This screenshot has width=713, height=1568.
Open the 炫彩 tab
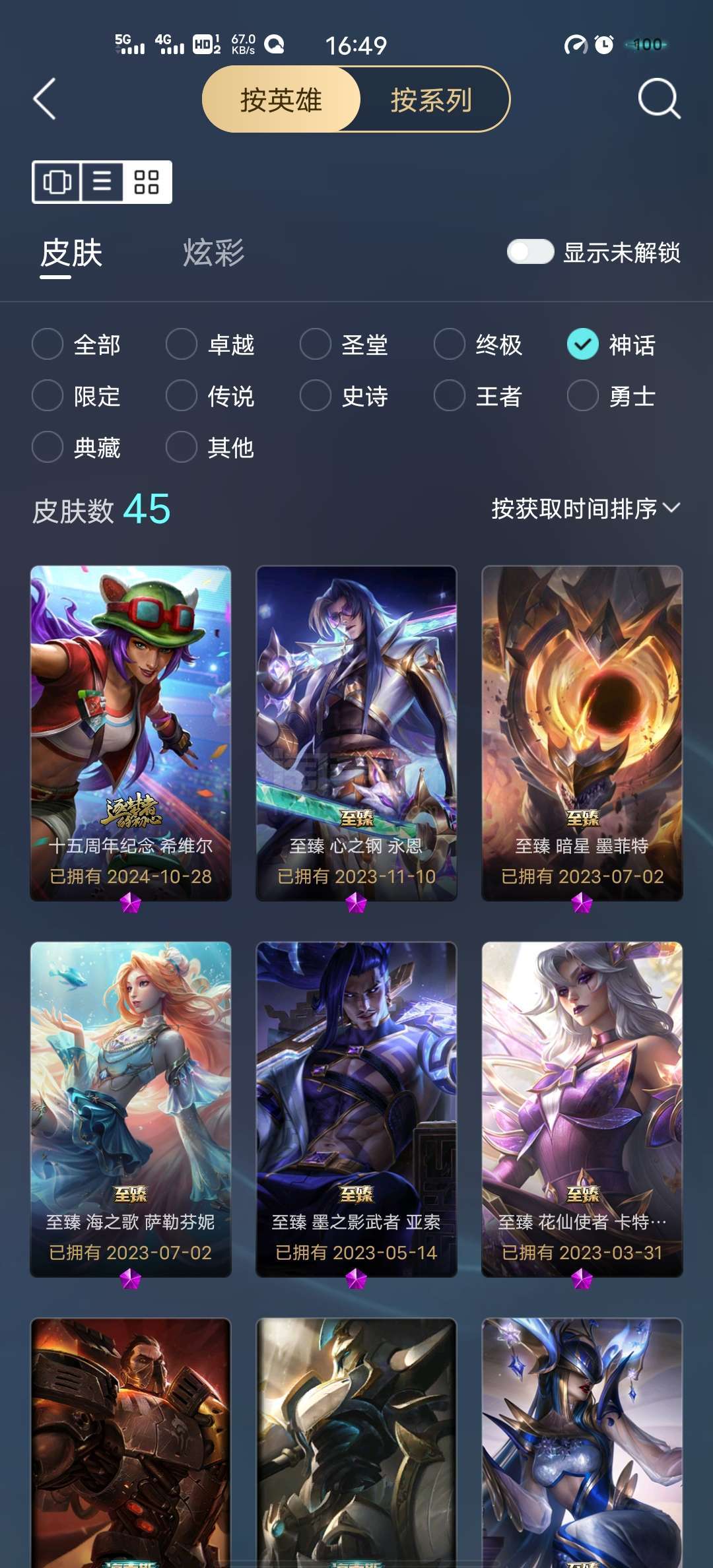pyautogui.click(x=213, y=253)
